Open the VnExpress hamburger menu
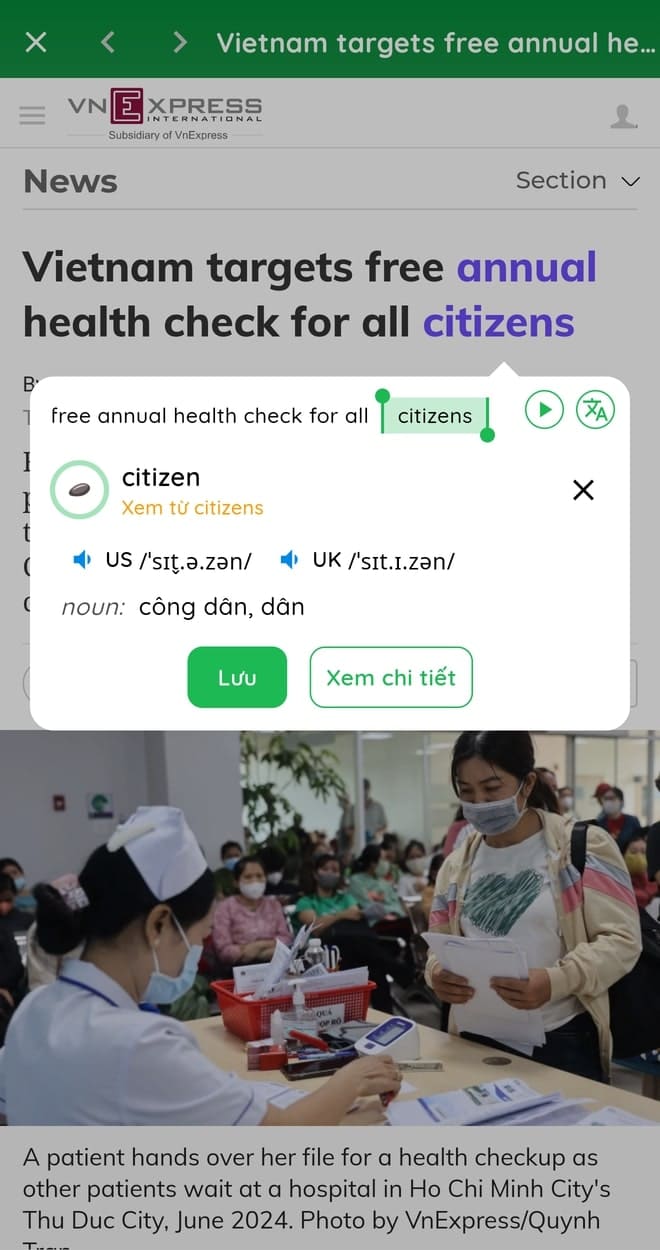Screen dimensions: 660x1250 33,115
